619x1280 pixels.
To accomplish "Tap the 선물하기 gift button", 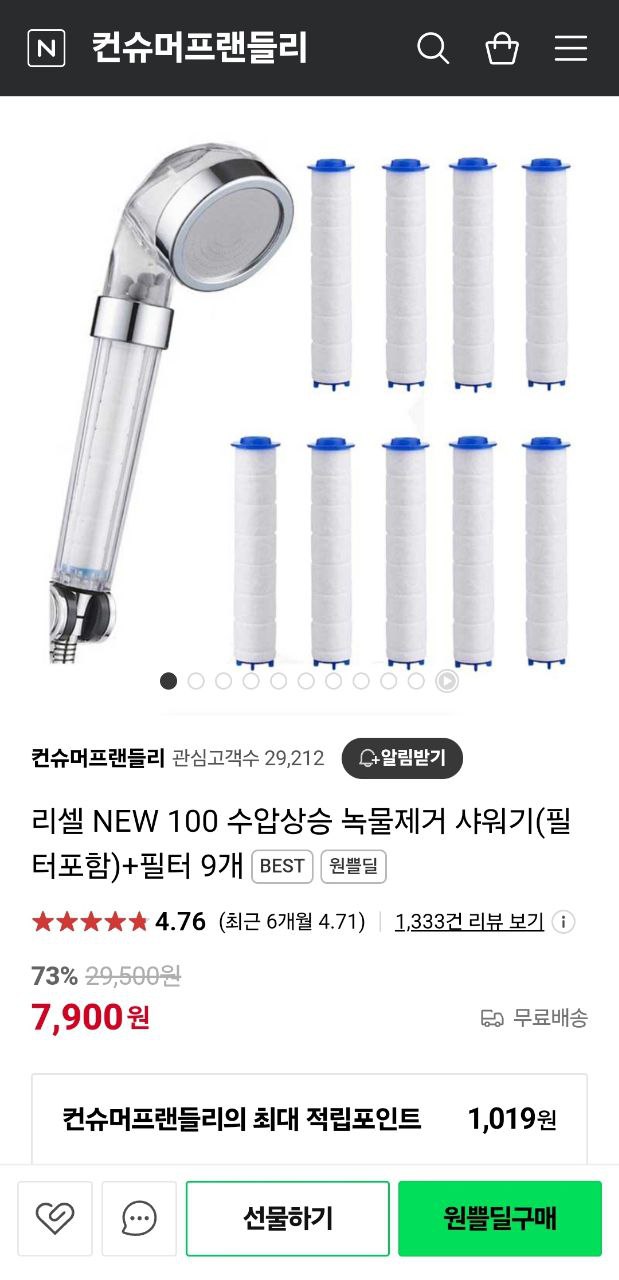I will point(288,1218).
